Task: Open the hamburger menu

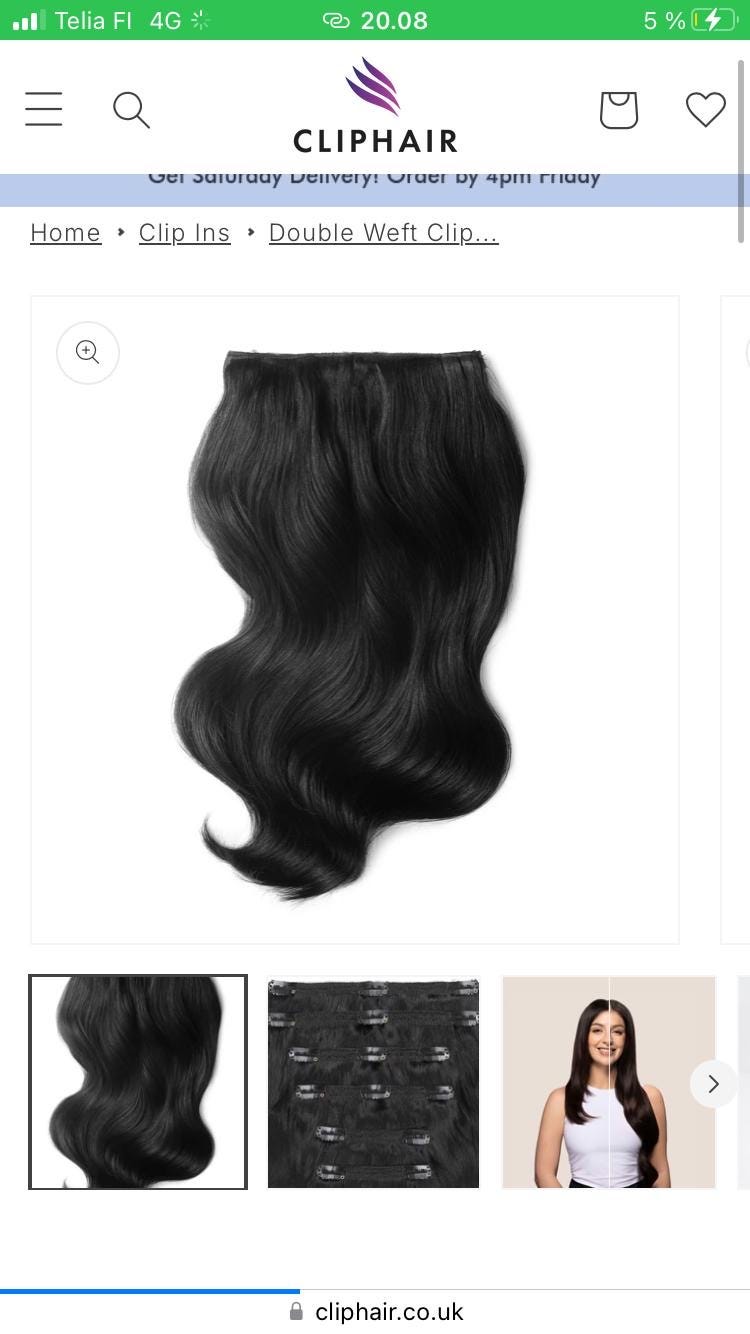Action: (44, 109)
